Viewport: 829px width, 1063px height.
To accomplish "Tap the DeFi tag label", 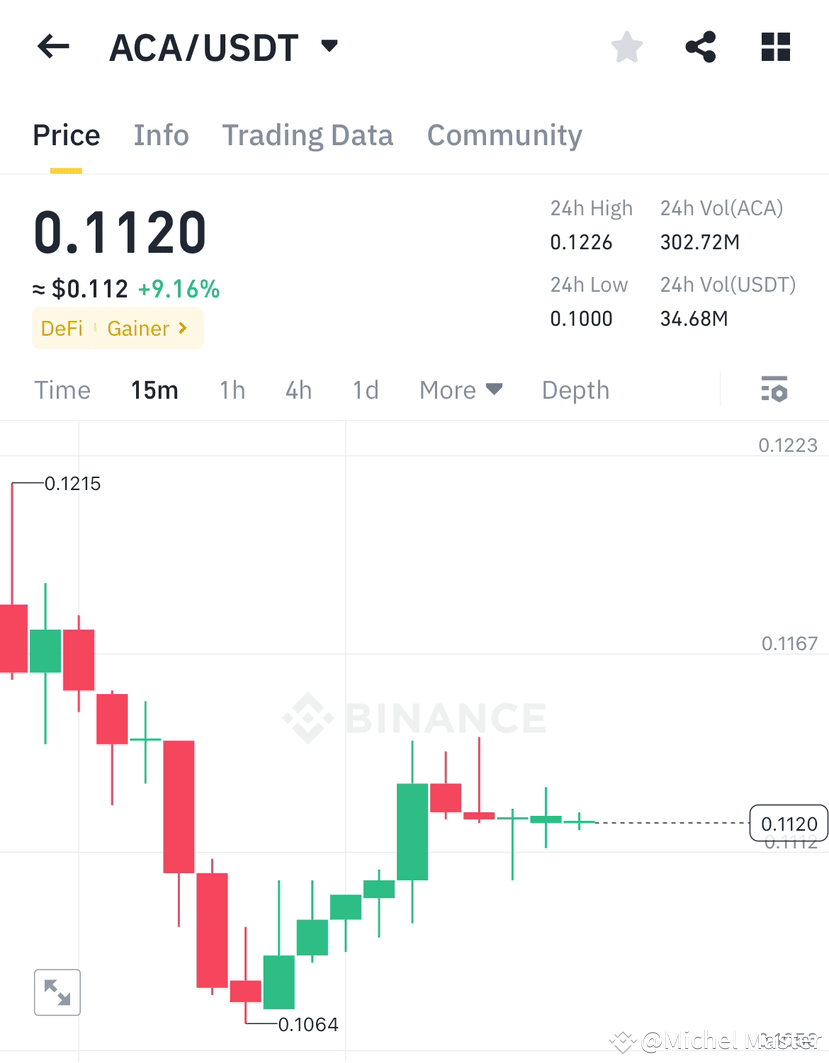I will pos(61,328).
